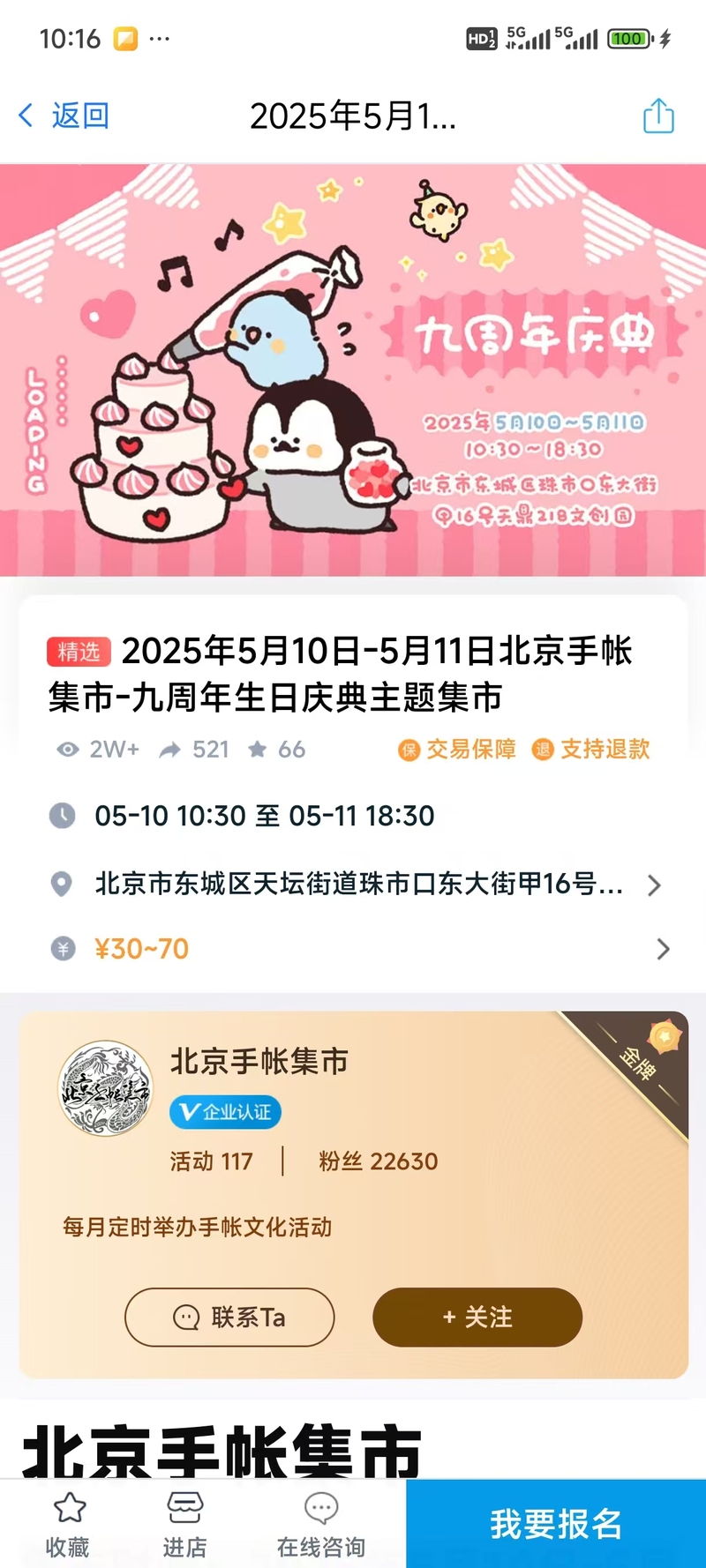View the anniversary event banner image
Viewport: 706px width, 1568px height.
coord(353,370)
